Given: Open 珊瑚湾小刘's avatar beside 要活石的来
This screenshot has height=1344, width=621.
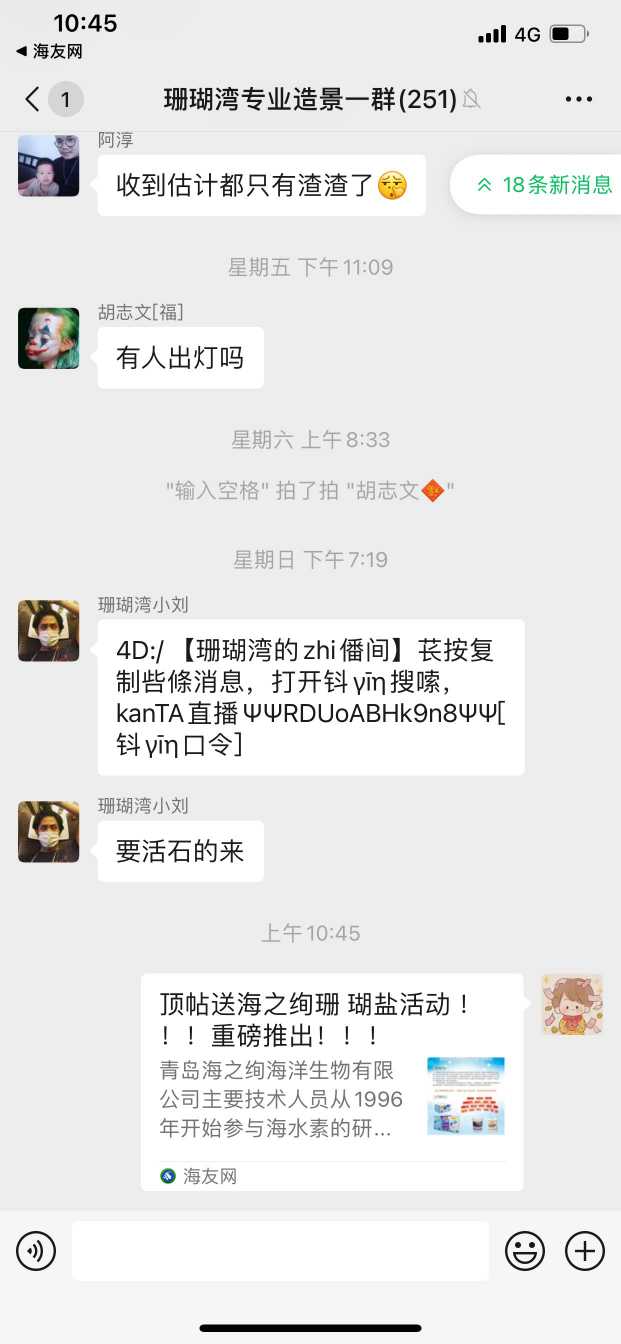Looking at the screenshot, I should click(49, 832).
